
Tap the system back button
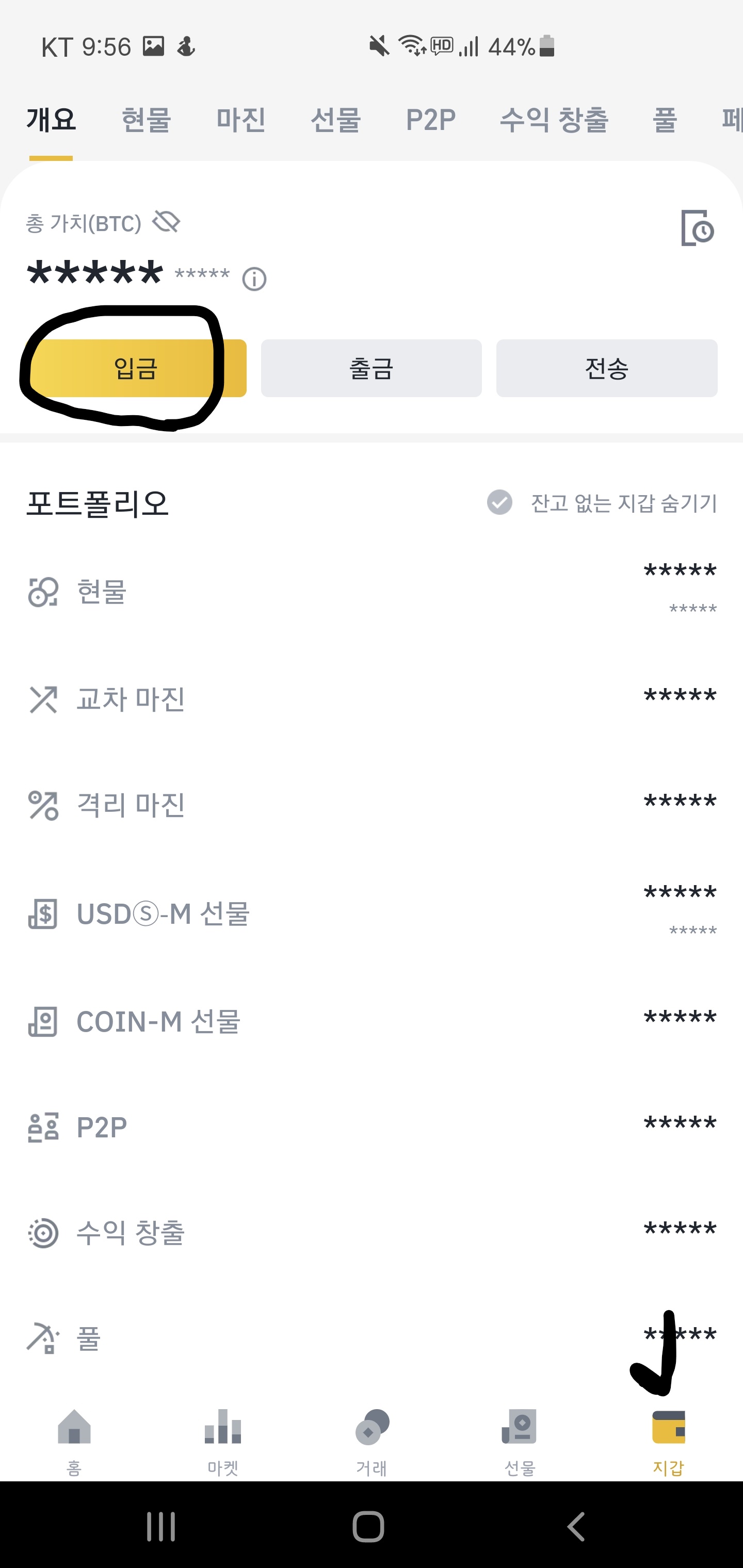click(x=576, y=1527)
